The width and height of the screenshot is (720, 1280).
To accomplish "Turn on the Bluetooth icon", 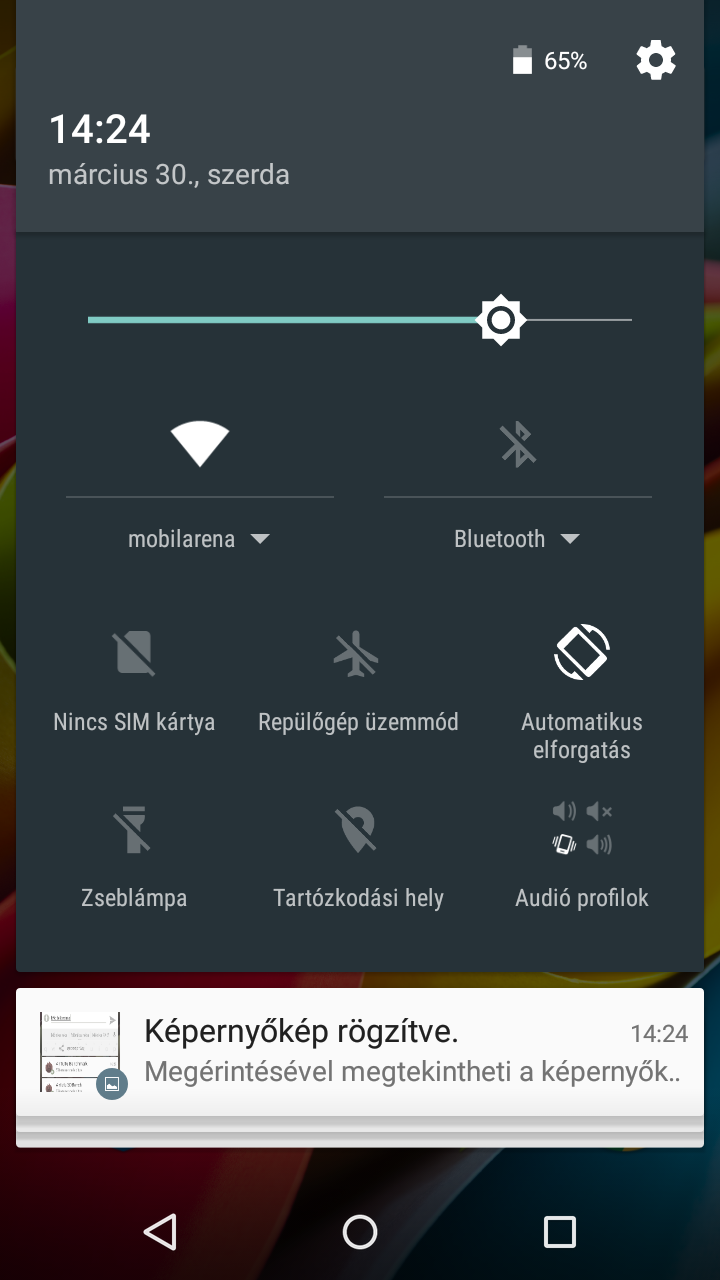I will 518,444.
